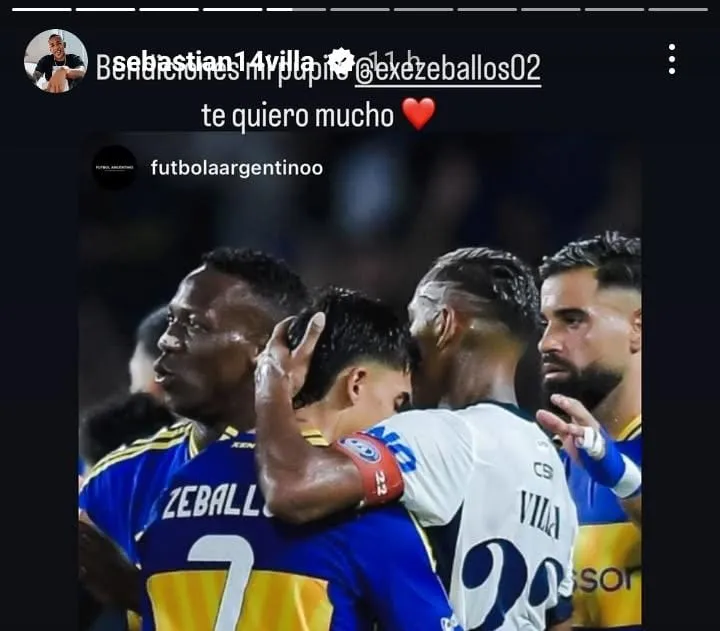Tap the sebastian14villa username
Image resolution: width=720 pixels, height=631 pixels.
[213, 59]
